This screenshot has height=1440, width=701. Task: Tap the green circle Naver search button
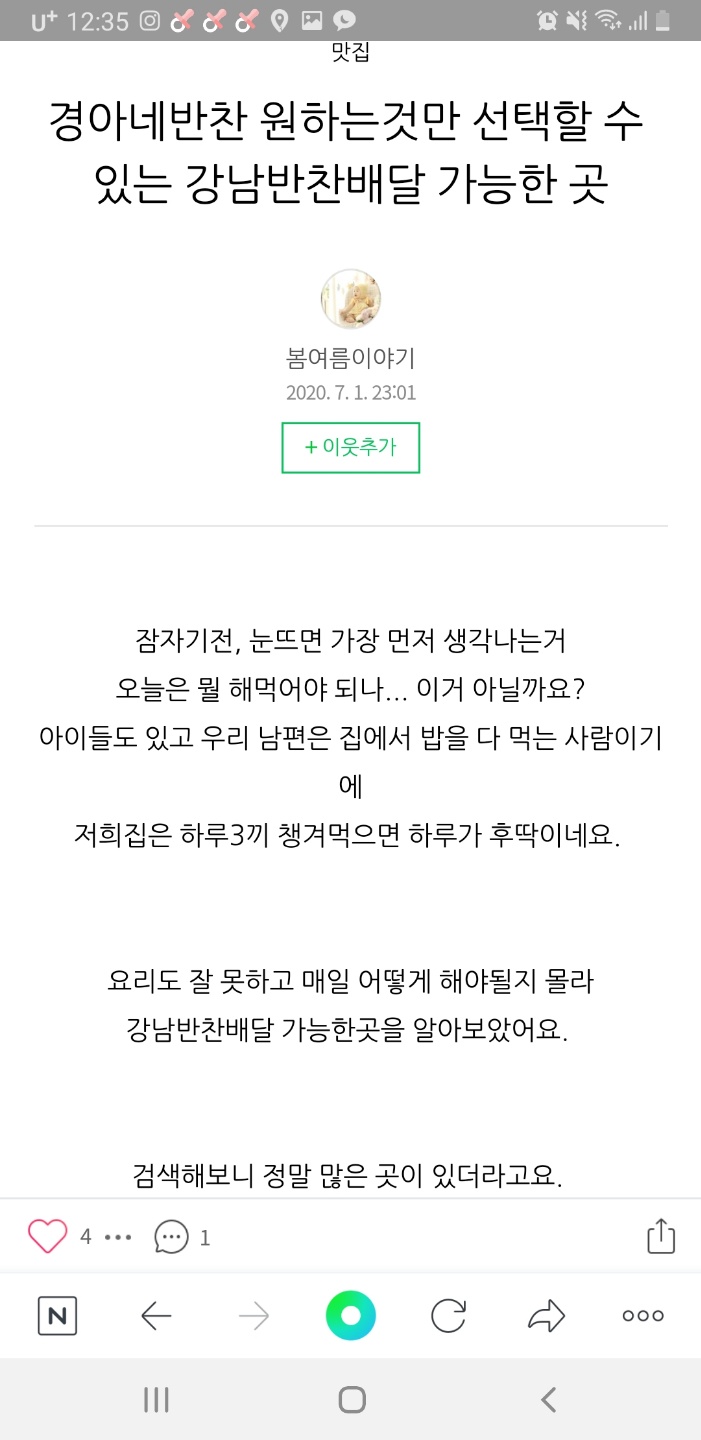pos(350,1316)
